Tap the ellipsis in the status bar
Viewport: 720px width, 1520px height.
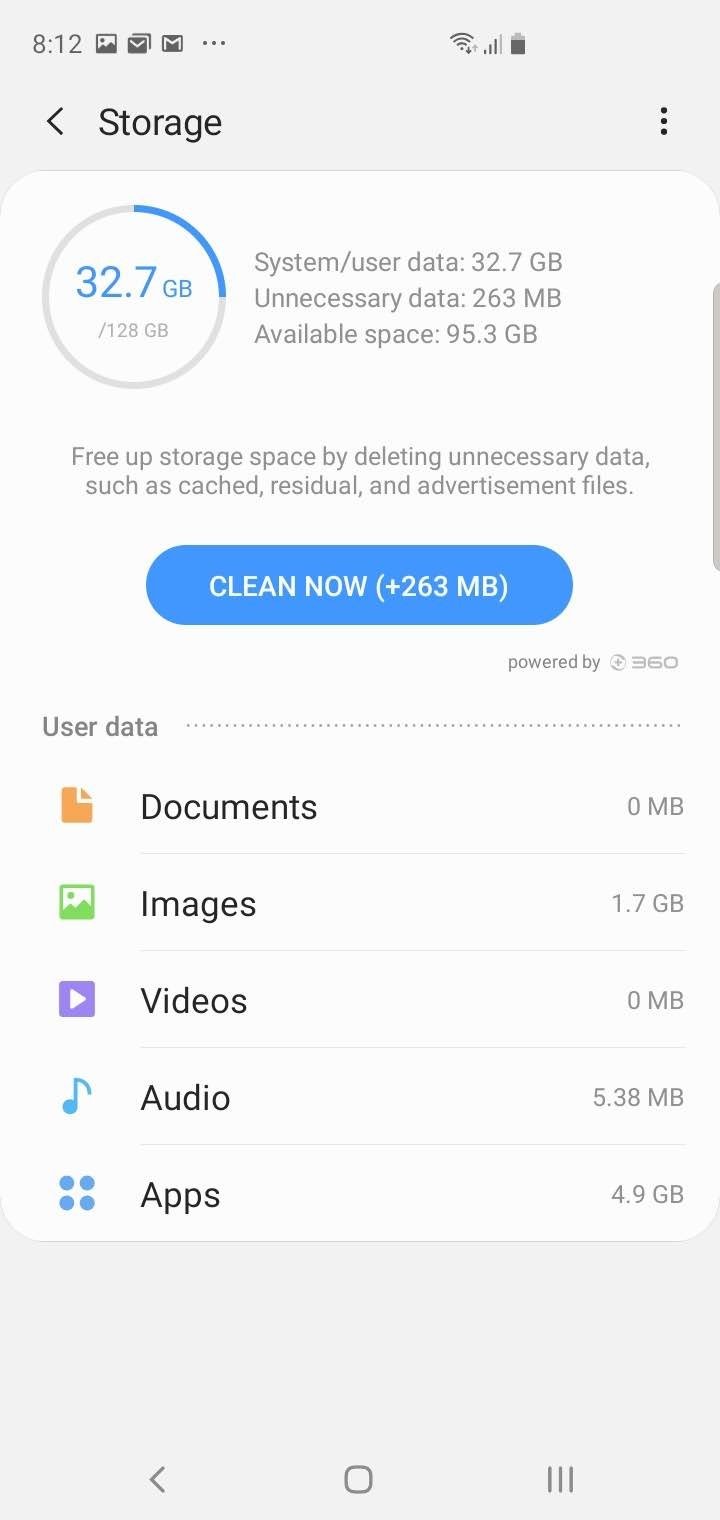tap(213, 42)
